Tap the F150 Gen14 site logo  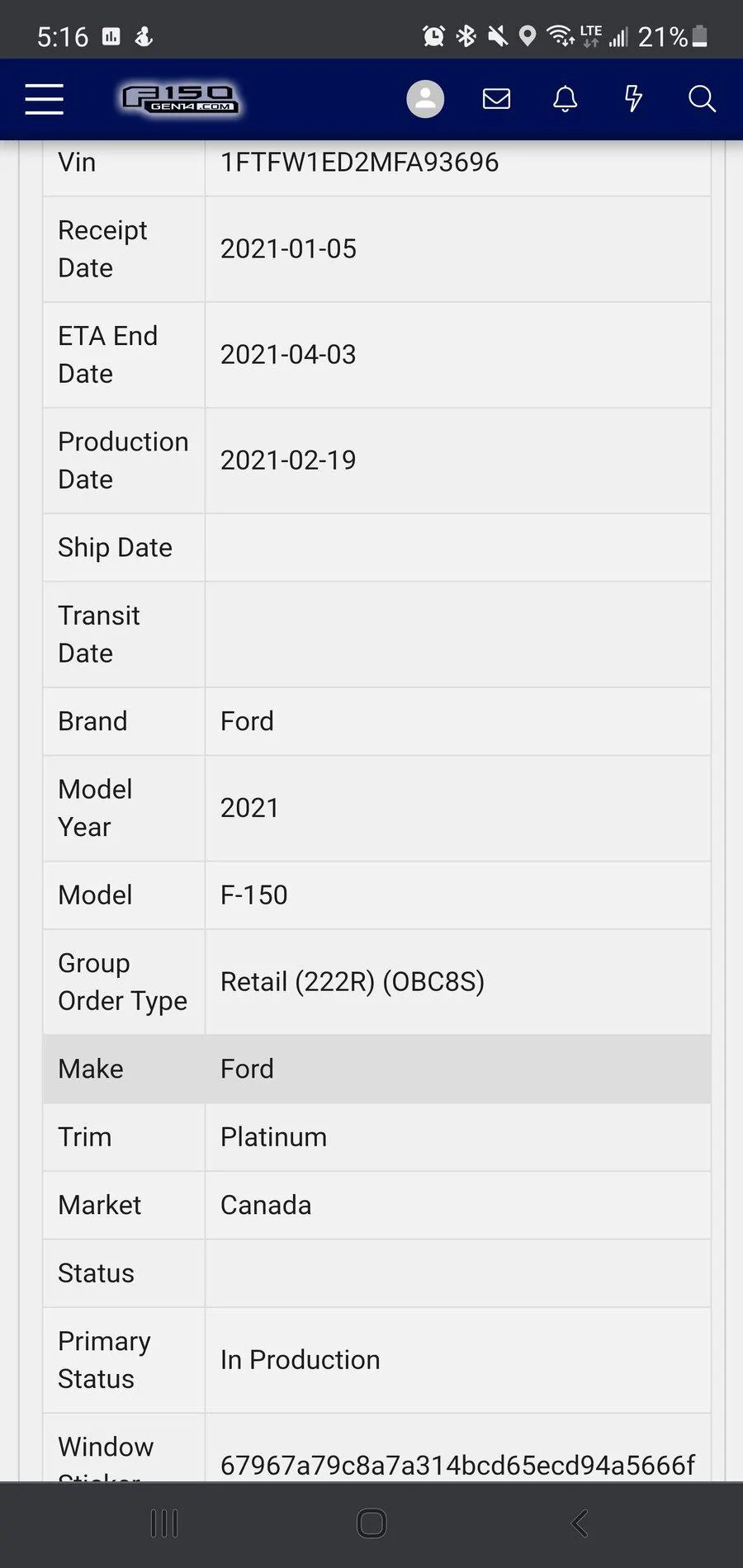pyautogui.click(x=180, y=98)
